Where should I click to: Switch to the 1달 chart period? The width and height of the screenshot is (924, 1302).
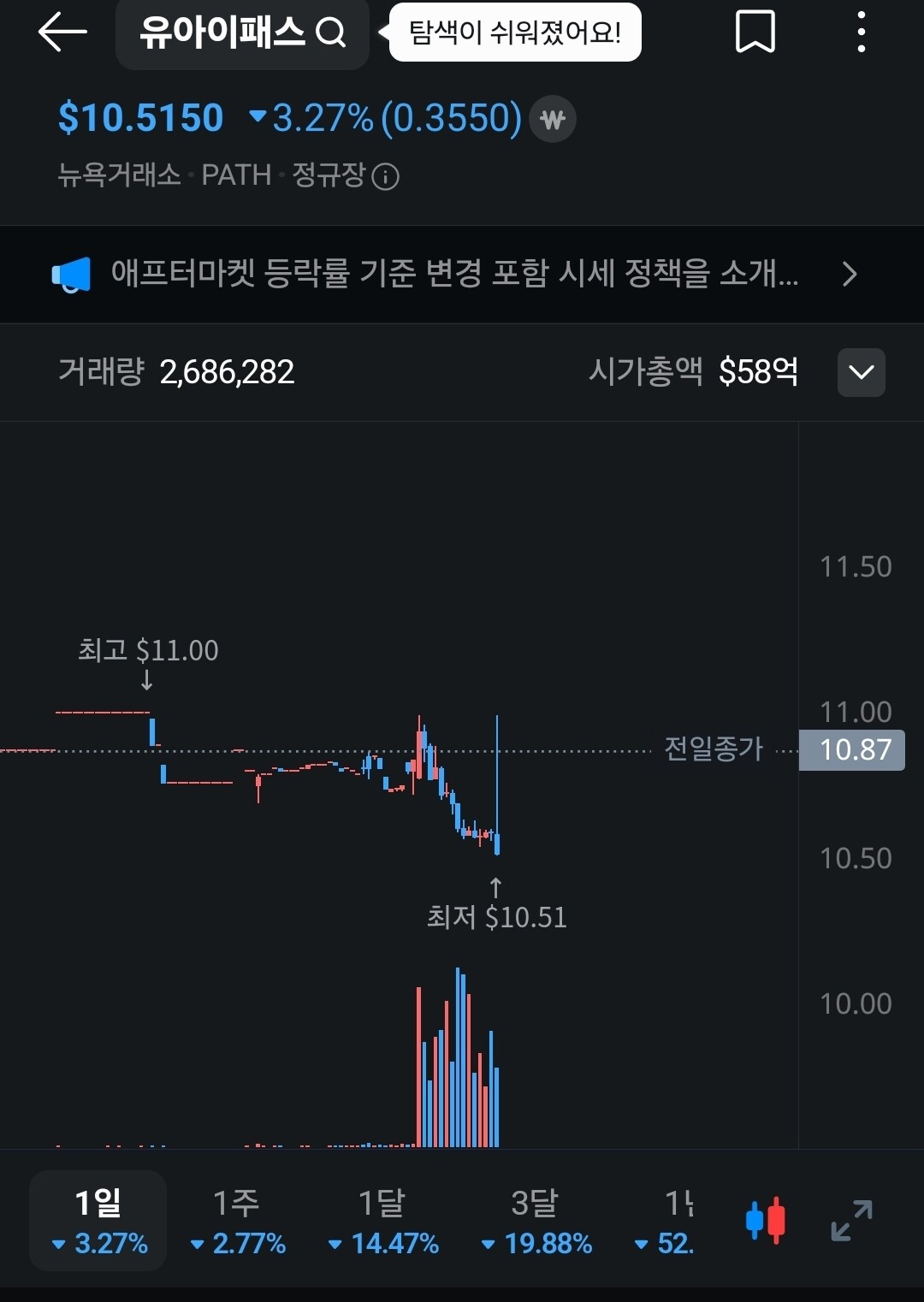click(x=382, y=1220)
